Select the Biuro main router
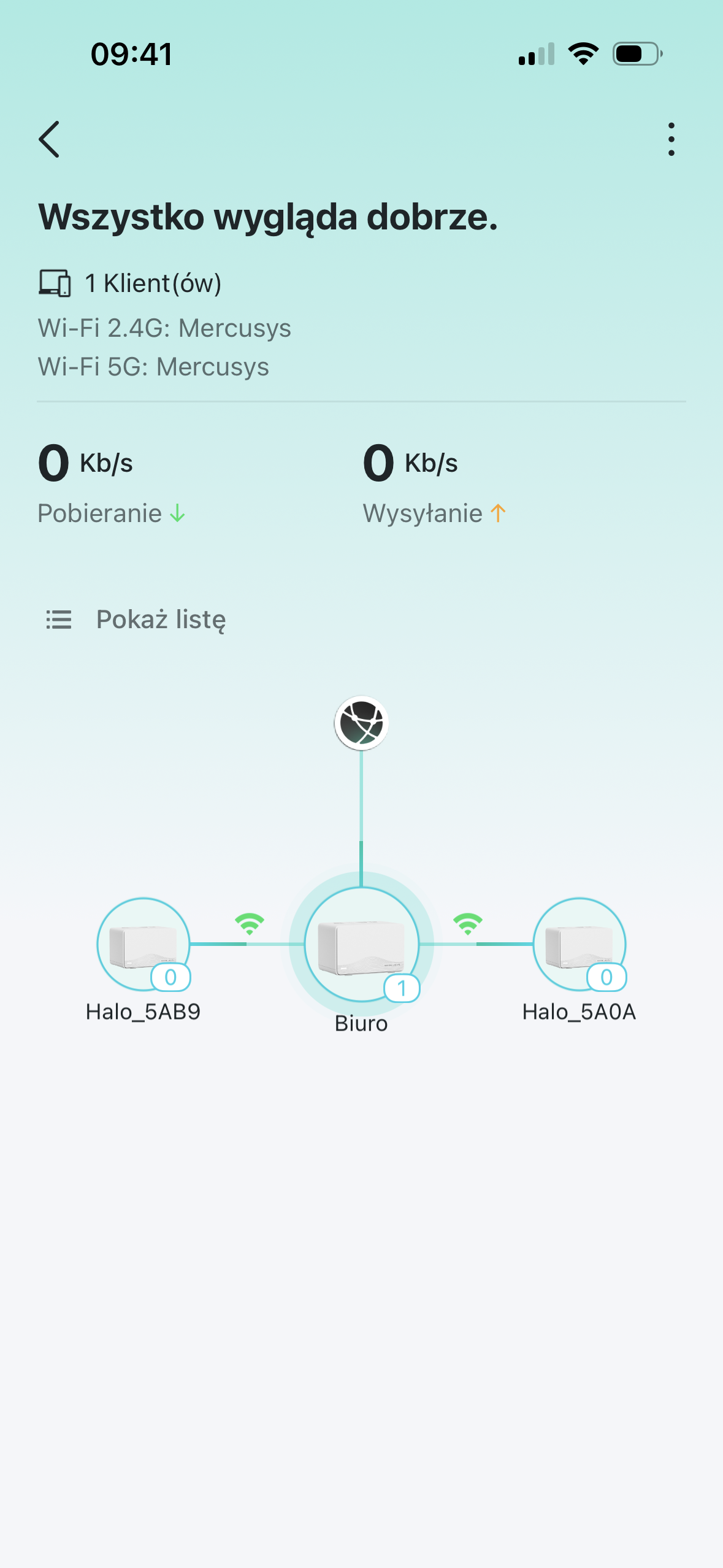Screen dimensions: 723x1568 [x=361, y=945]
